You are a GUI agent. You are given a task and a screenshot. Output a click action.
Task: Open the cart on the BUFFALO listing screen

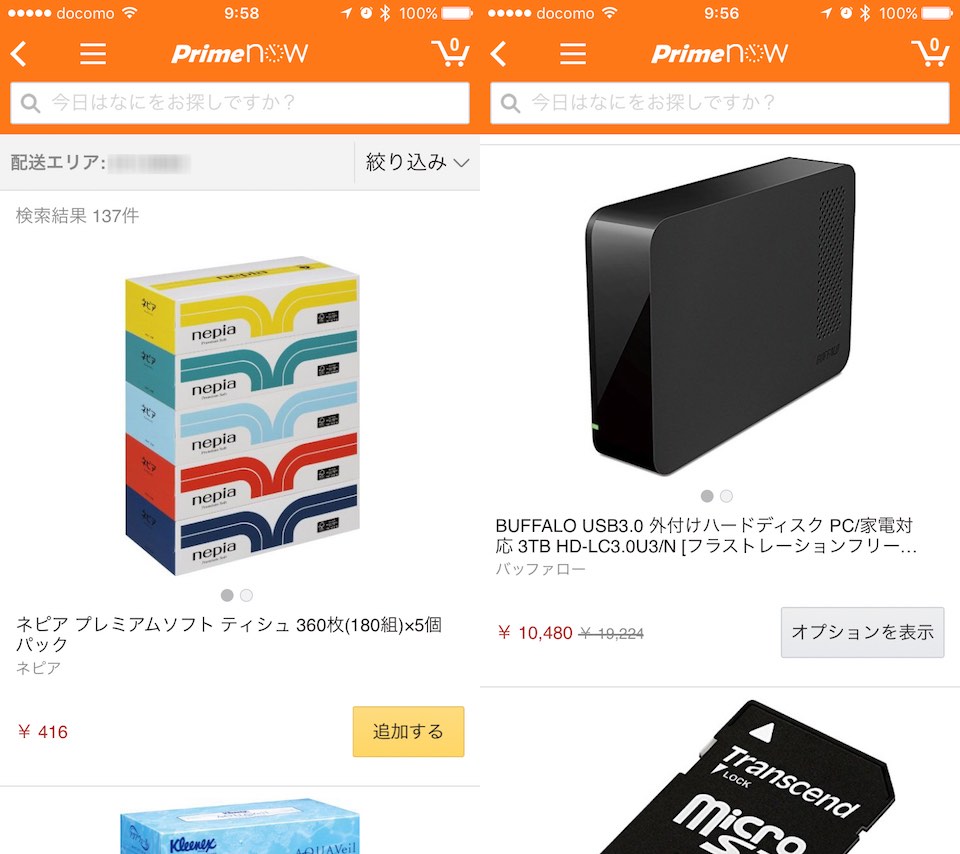[931, 52]
